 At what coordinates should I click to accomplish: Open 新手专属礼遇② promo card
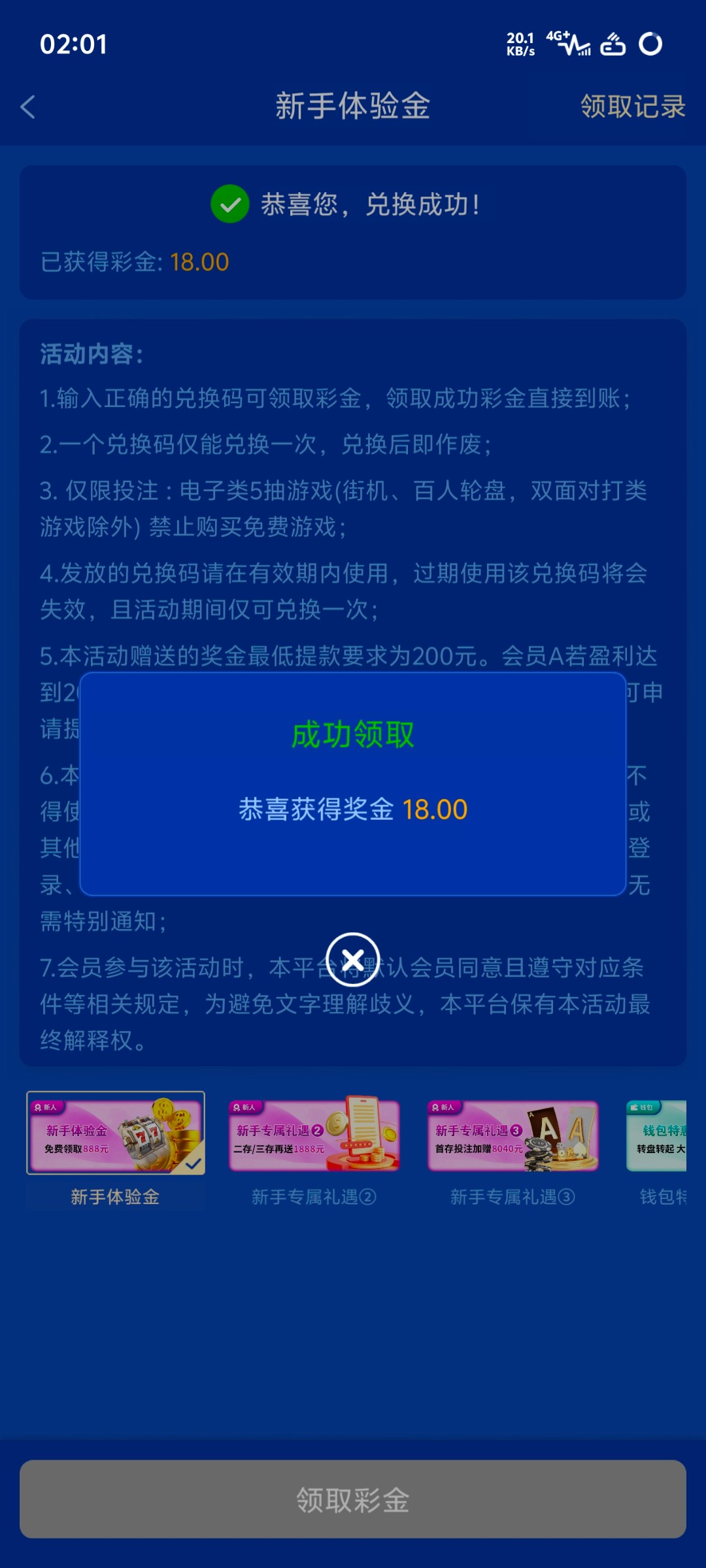[314, 1135]
